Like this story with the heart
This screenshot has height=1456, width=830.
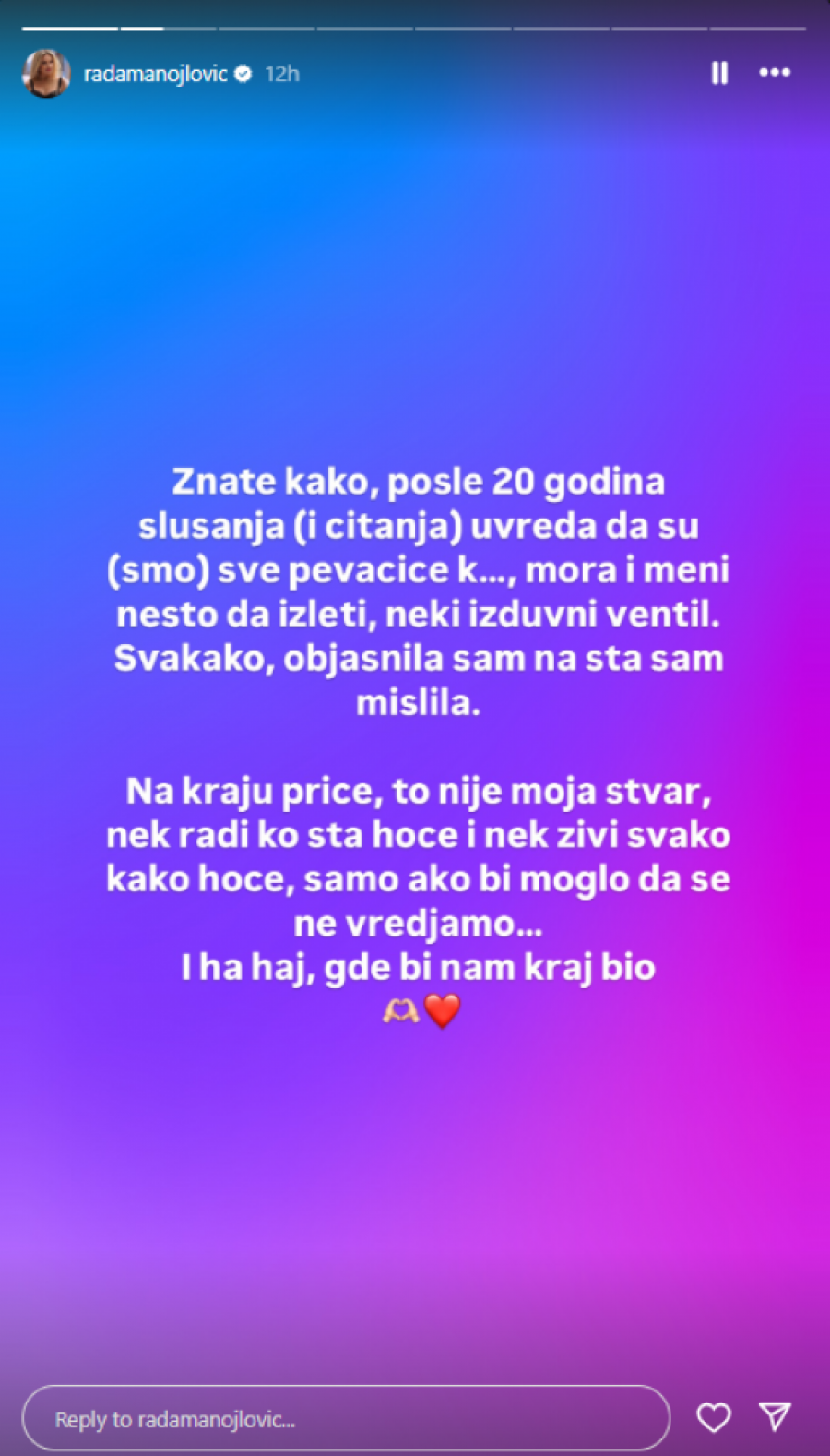click(713, 1417)
